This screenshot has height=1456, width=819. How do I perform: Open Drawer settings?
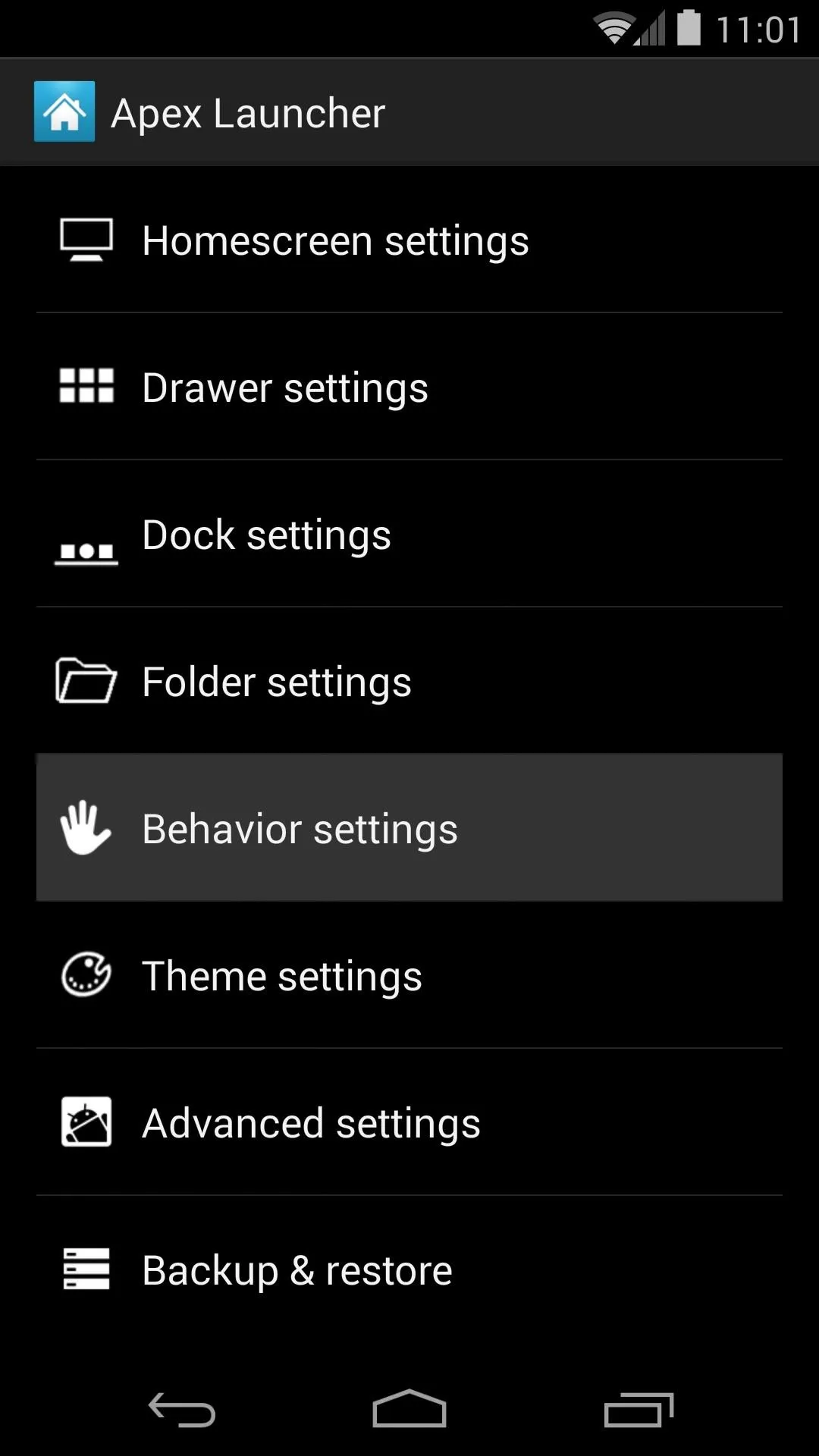pyautogui.click(x=409, y=387)
